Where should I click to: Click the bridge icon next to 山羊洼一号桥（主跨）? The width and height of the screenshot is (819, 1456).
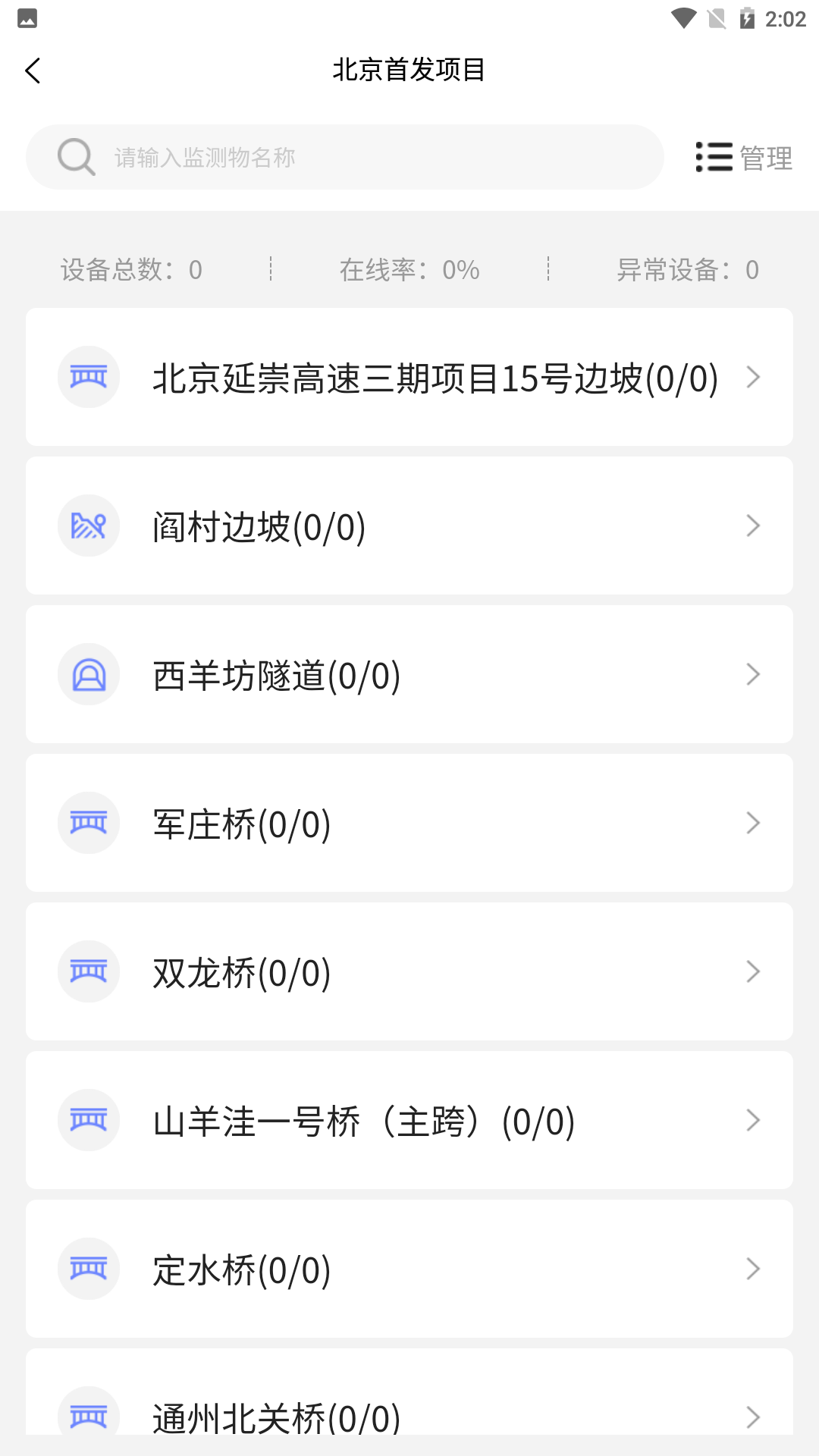pyautogui.click(x=88, y=1120)
